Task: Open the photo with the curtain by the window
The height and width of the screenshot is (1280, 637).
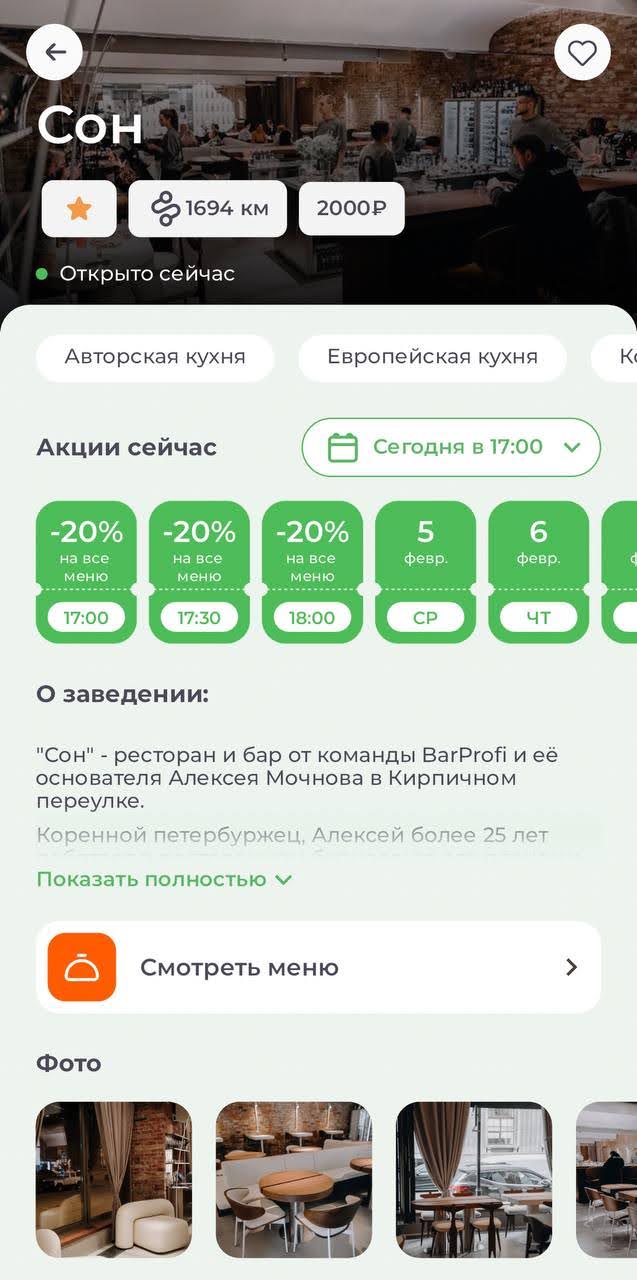Action: pos(474,1179)
